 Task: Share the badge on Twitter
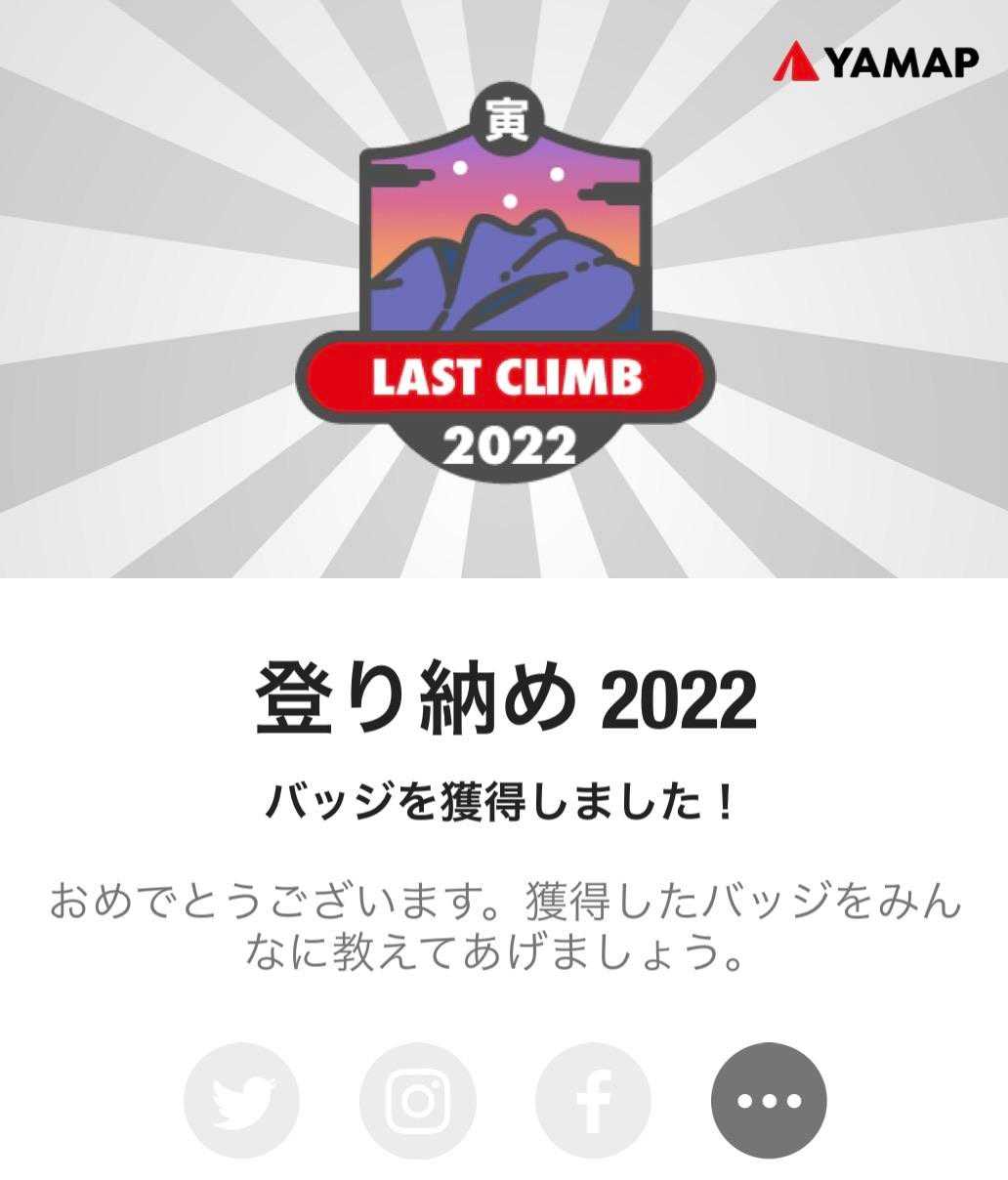[241, 1101]
